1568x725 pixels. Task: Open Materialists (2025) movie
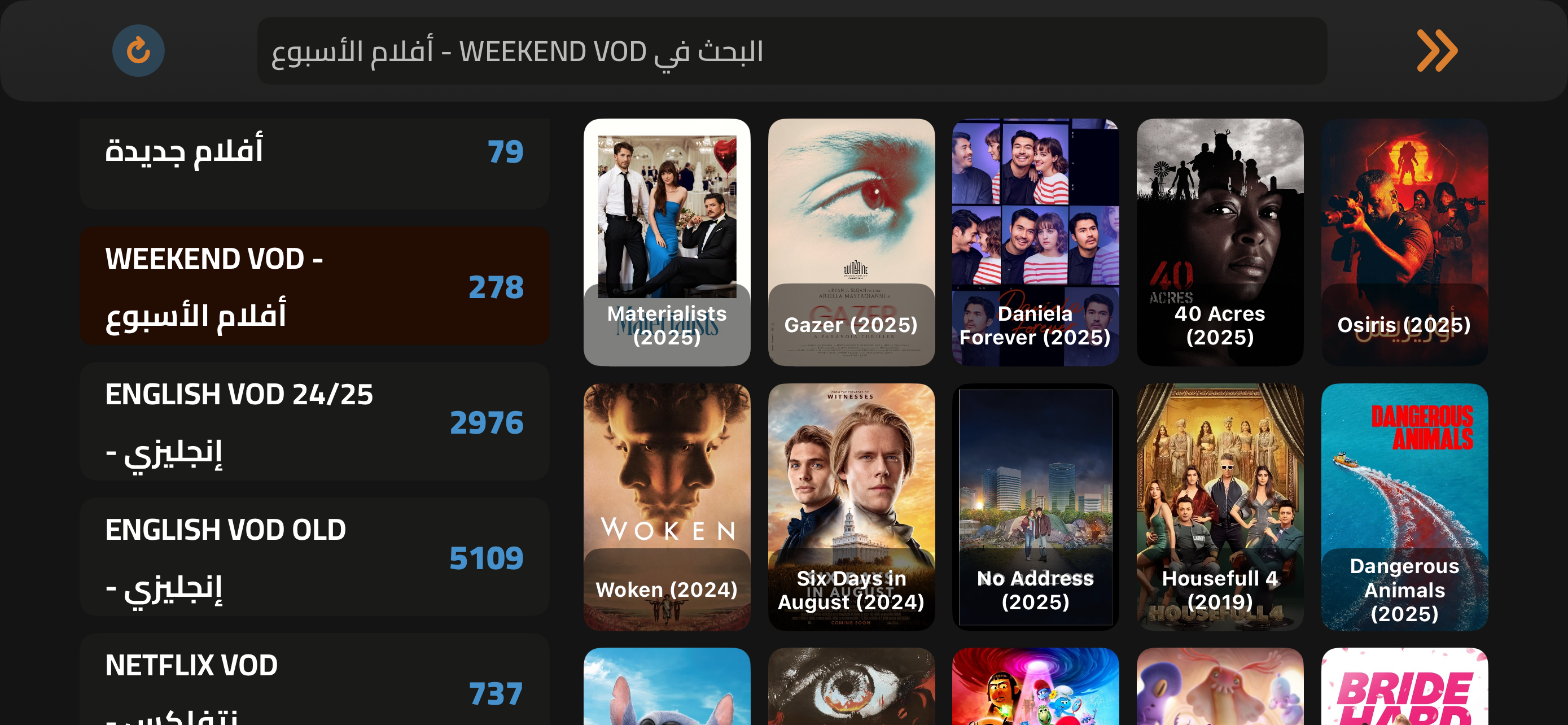click(x=667, y=242)
